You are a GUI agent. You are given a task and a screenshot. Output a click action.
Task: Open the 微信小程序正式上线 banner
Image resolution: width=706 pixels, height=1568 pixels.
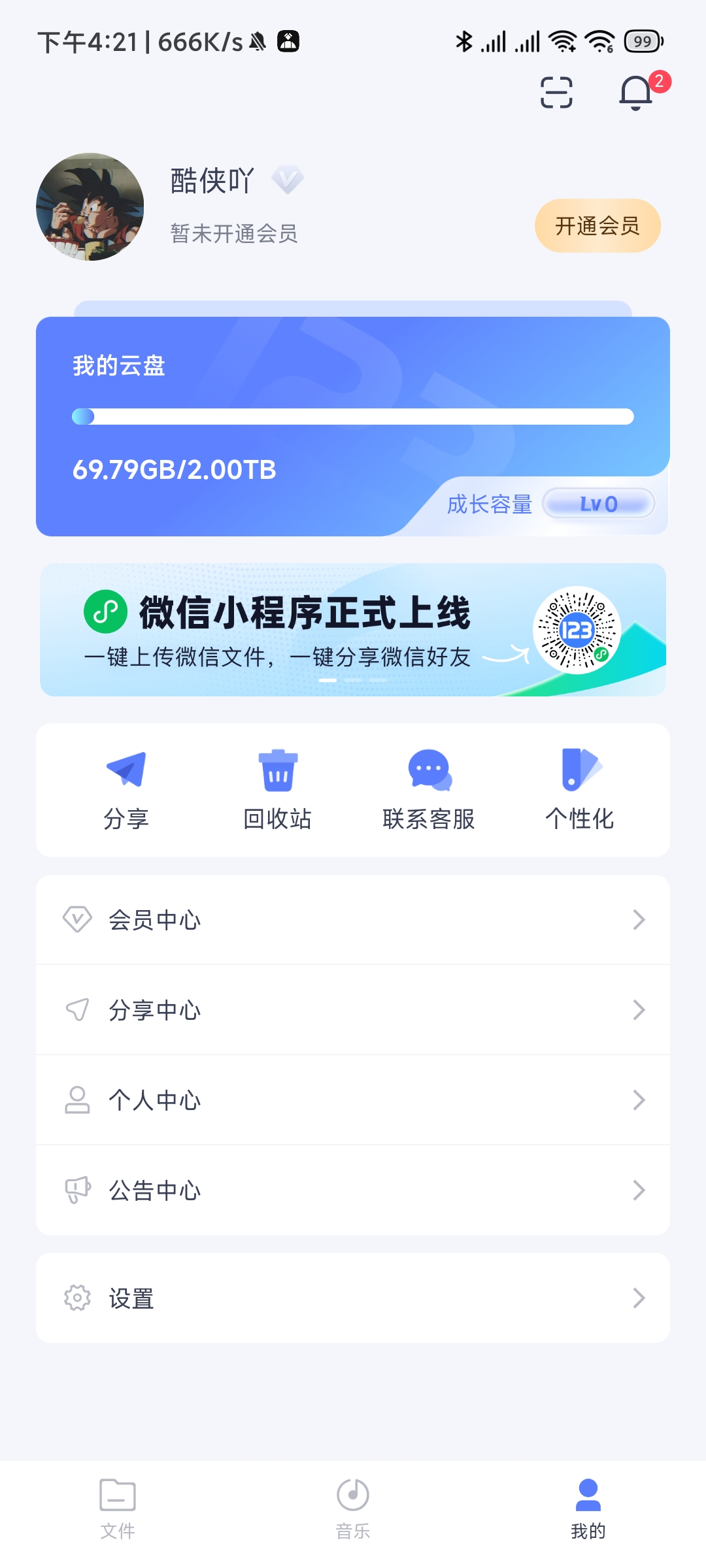click(353, 630)
